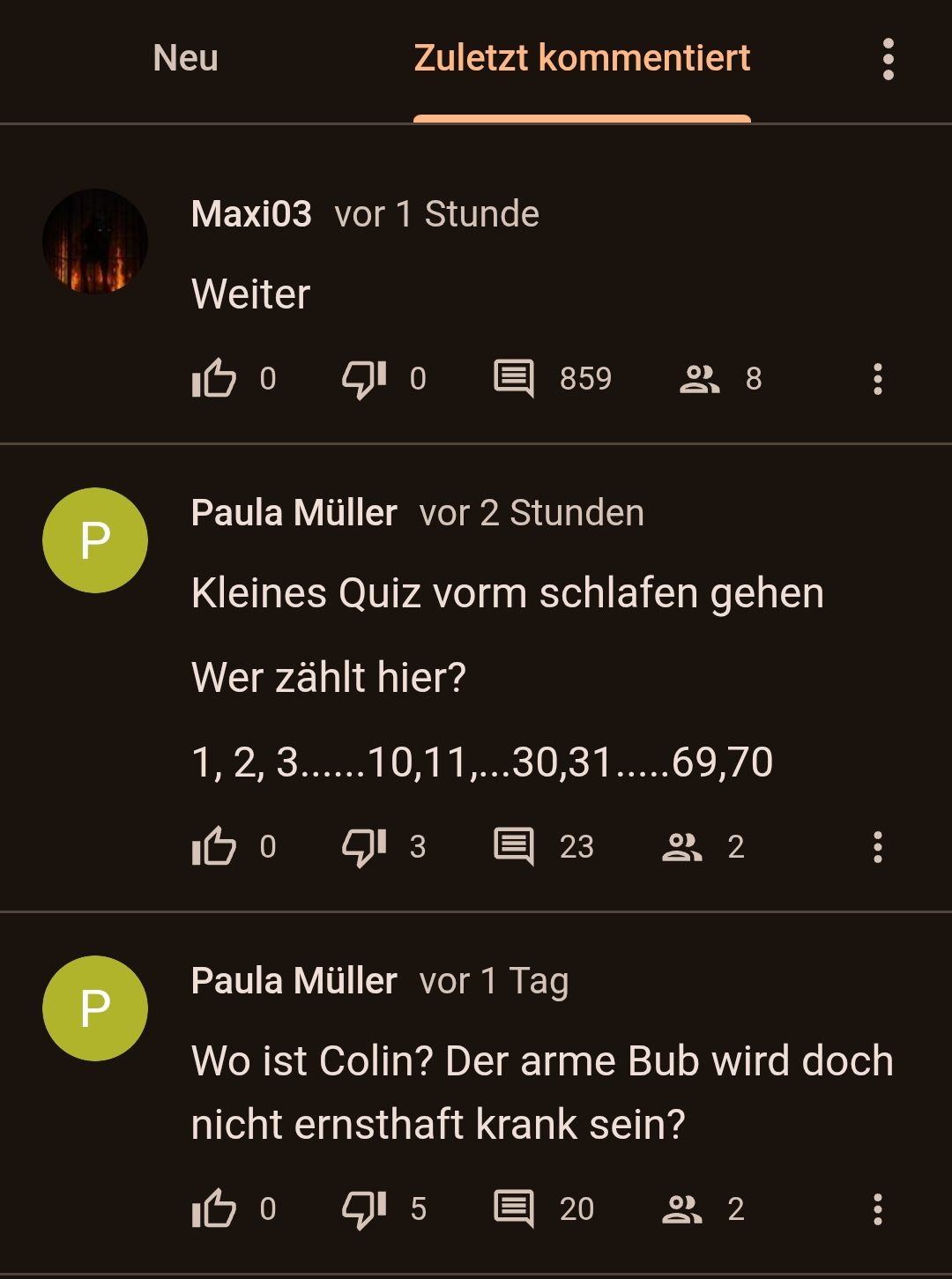
Task: Show options for Maxi03's post
Action: point(877,379)
